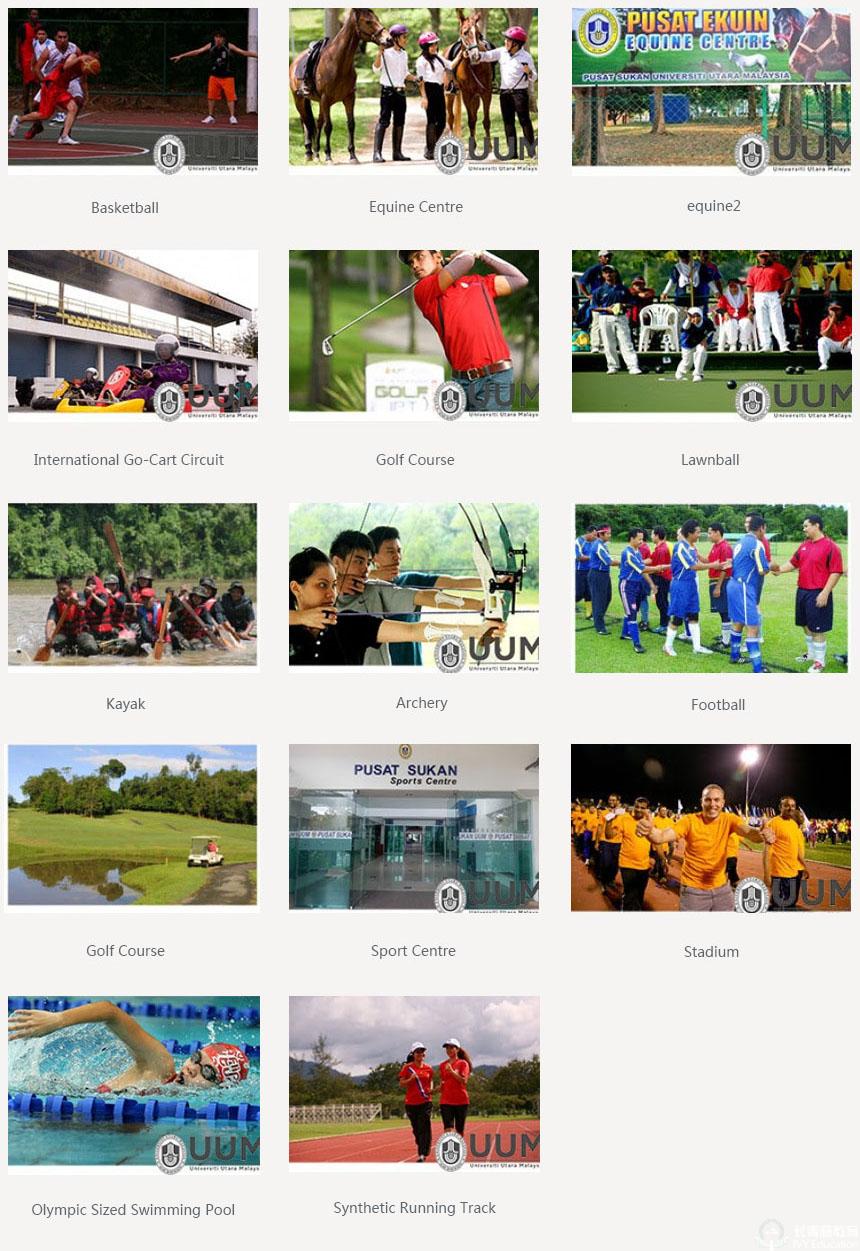Open Olympic Sized Swimming Pool thumbnail

(133, 1083)
